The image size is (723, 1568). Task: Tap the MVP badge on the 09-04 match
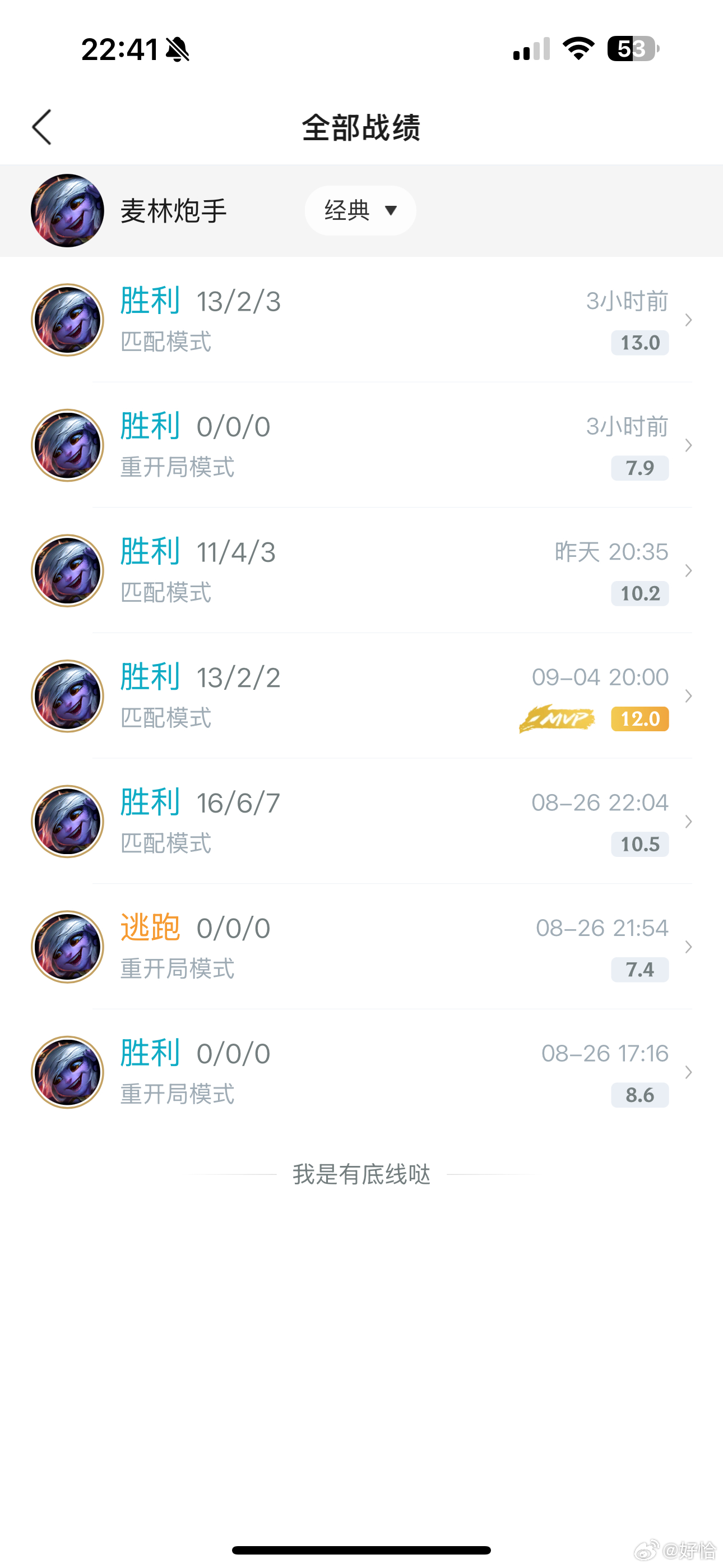tap(557, 718)
